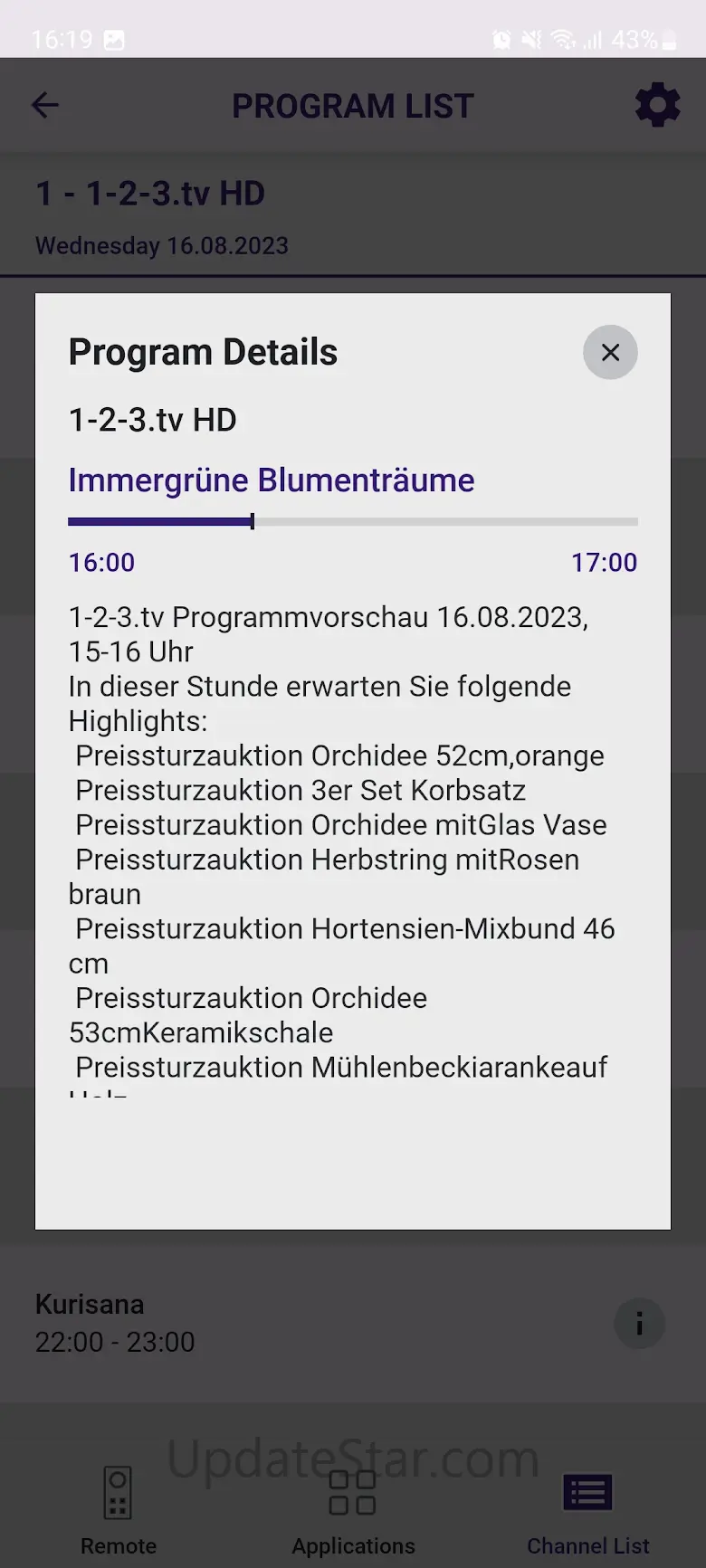Open the Channel List tab
Viewport: 706px width, 1568px height.
(x=588, y=1508)
